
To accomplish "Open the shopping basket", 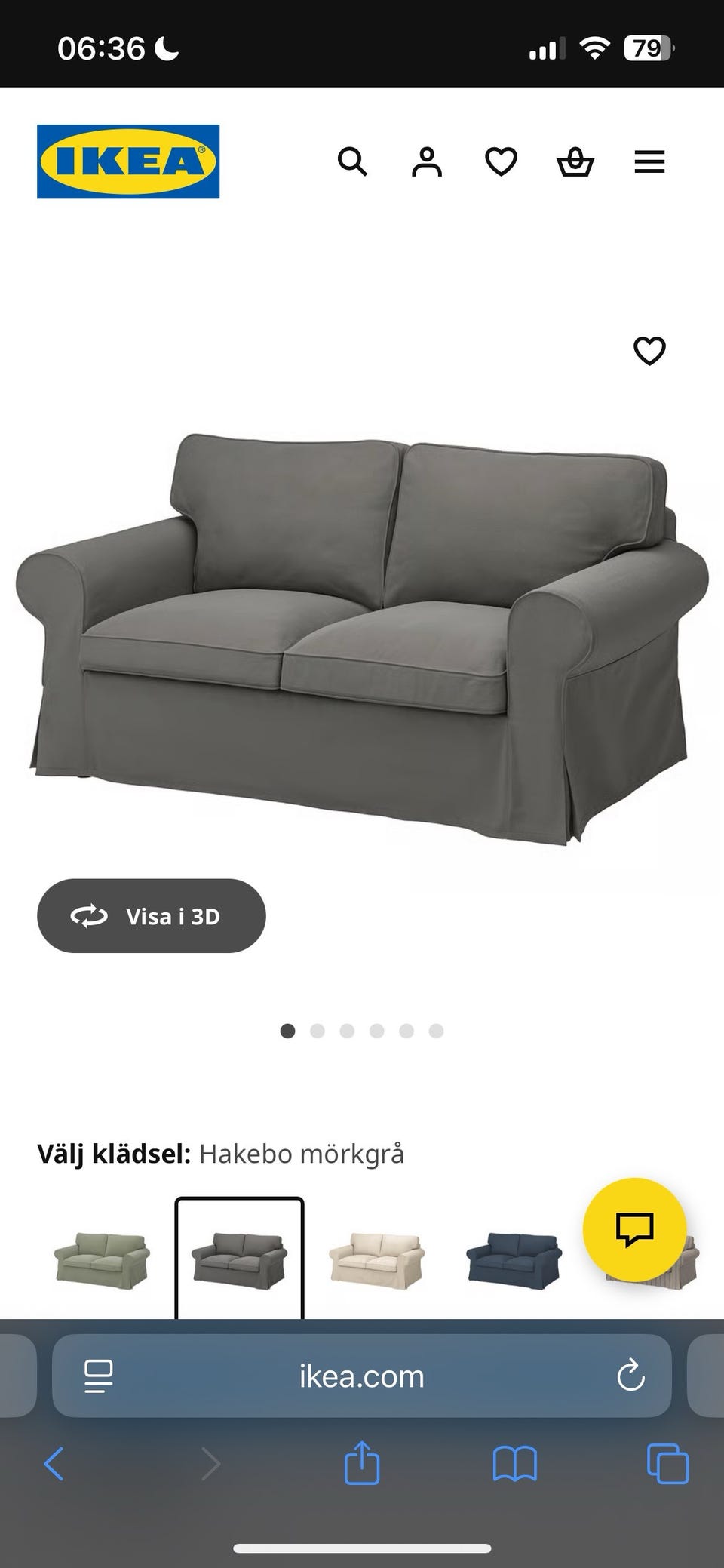I will point(575,161).
